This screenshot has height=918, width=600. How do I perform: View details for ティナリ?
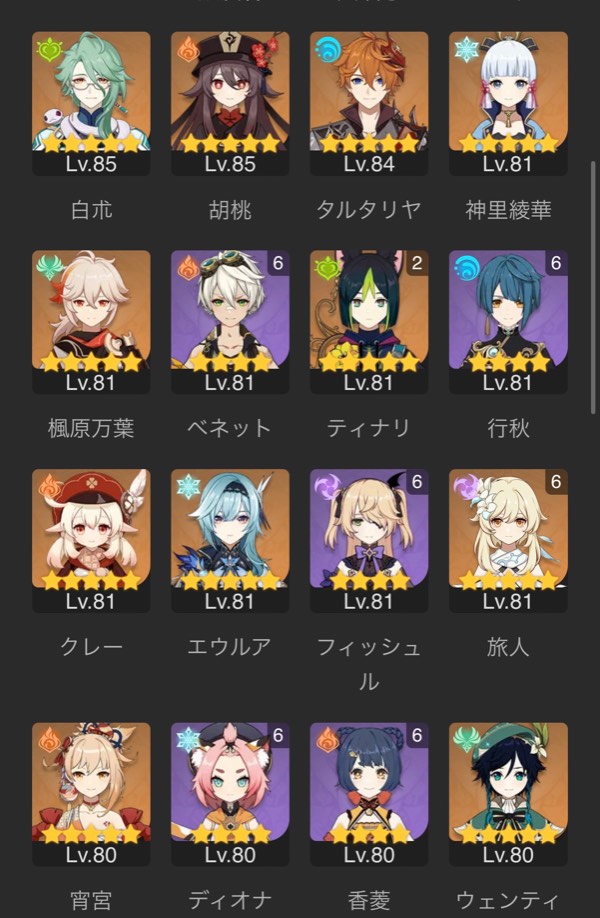369,316
